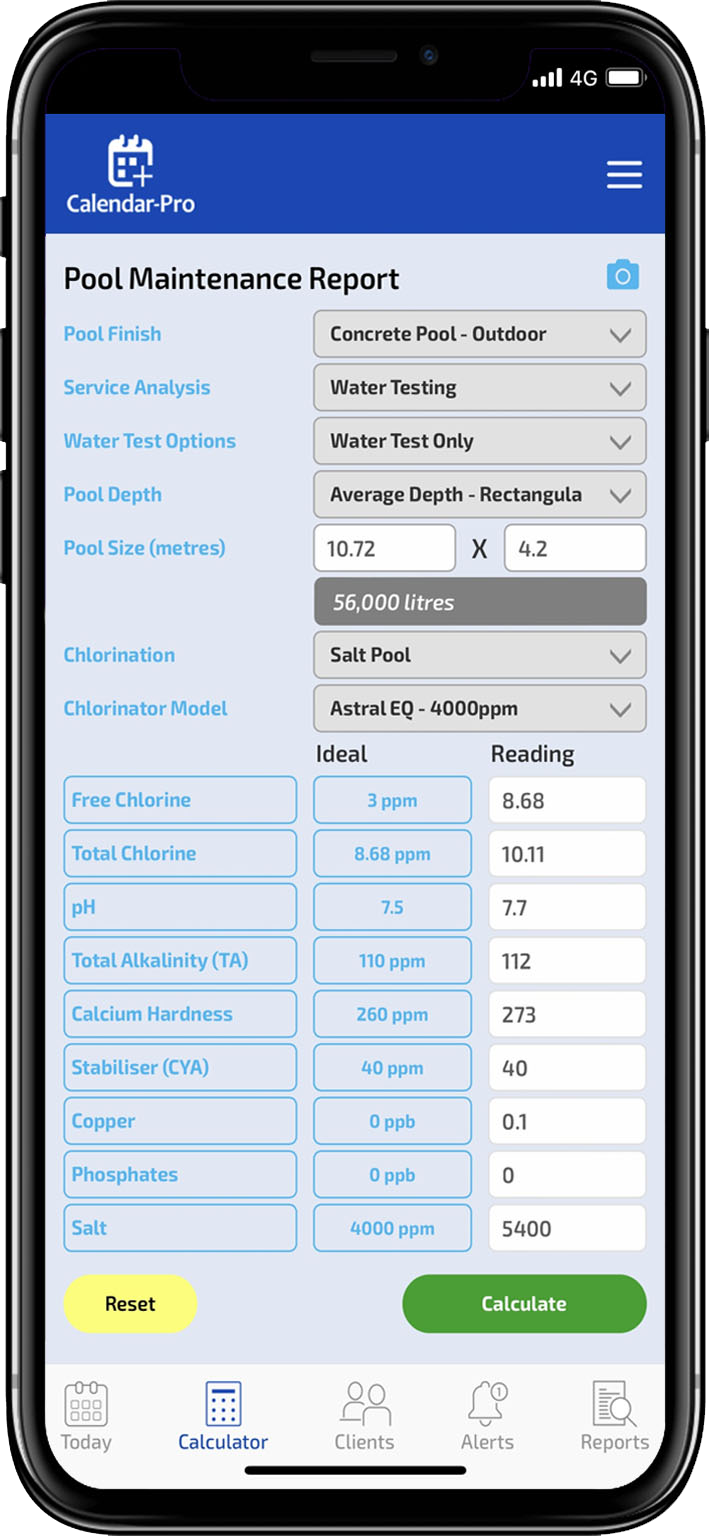The width and height of the screenshot is (709, 1536).
Task: Edit the pool length field showing 10.72
Action: [385, 548]
